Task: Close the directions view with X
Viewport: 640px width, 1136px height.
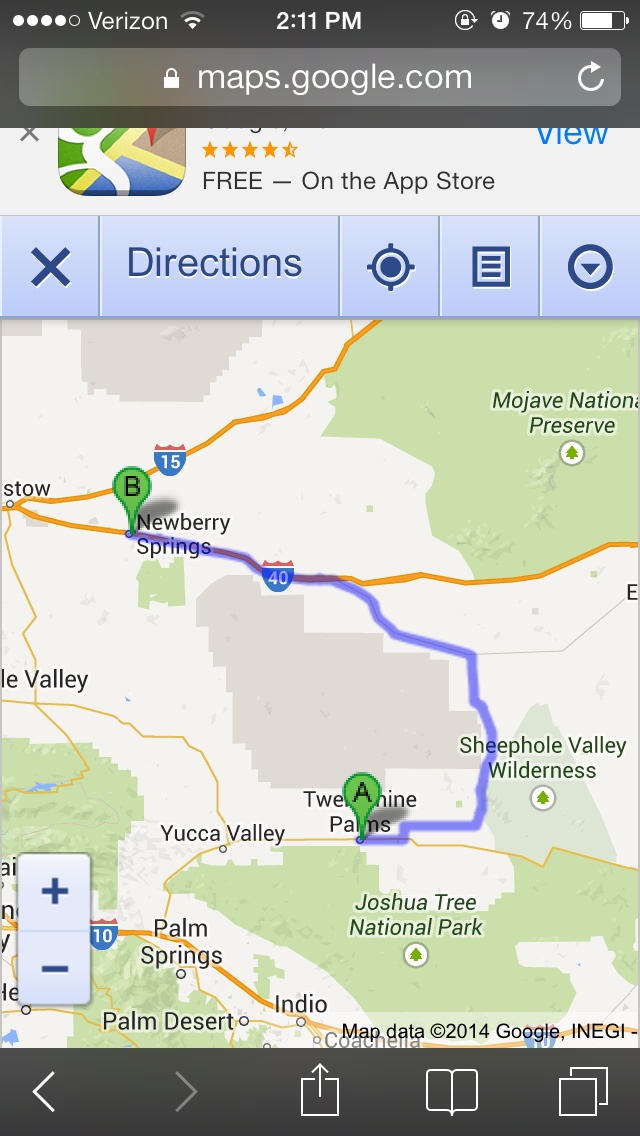Action: (50, 267)
